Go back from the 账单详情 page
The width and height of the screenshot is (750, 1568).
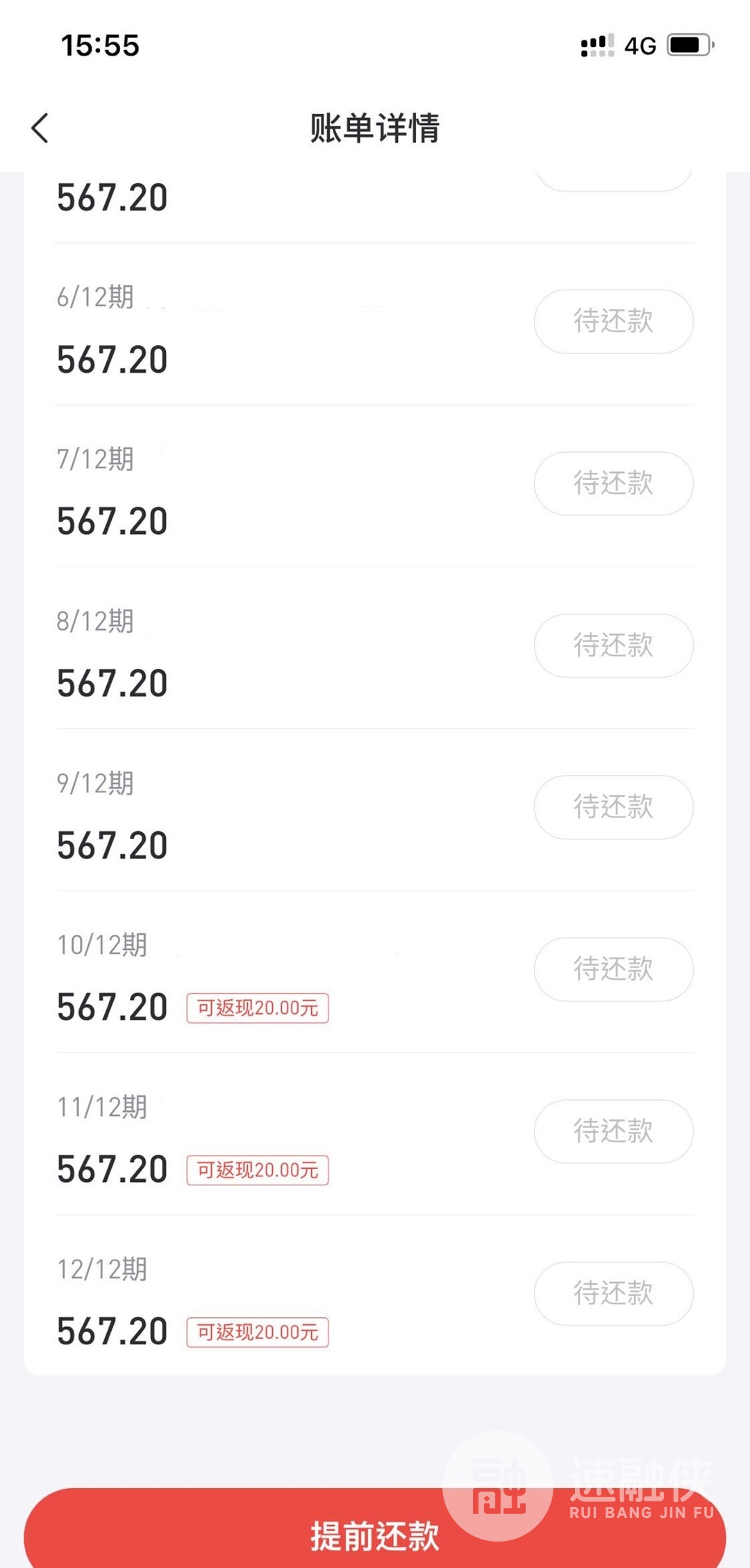pos(40,128)
